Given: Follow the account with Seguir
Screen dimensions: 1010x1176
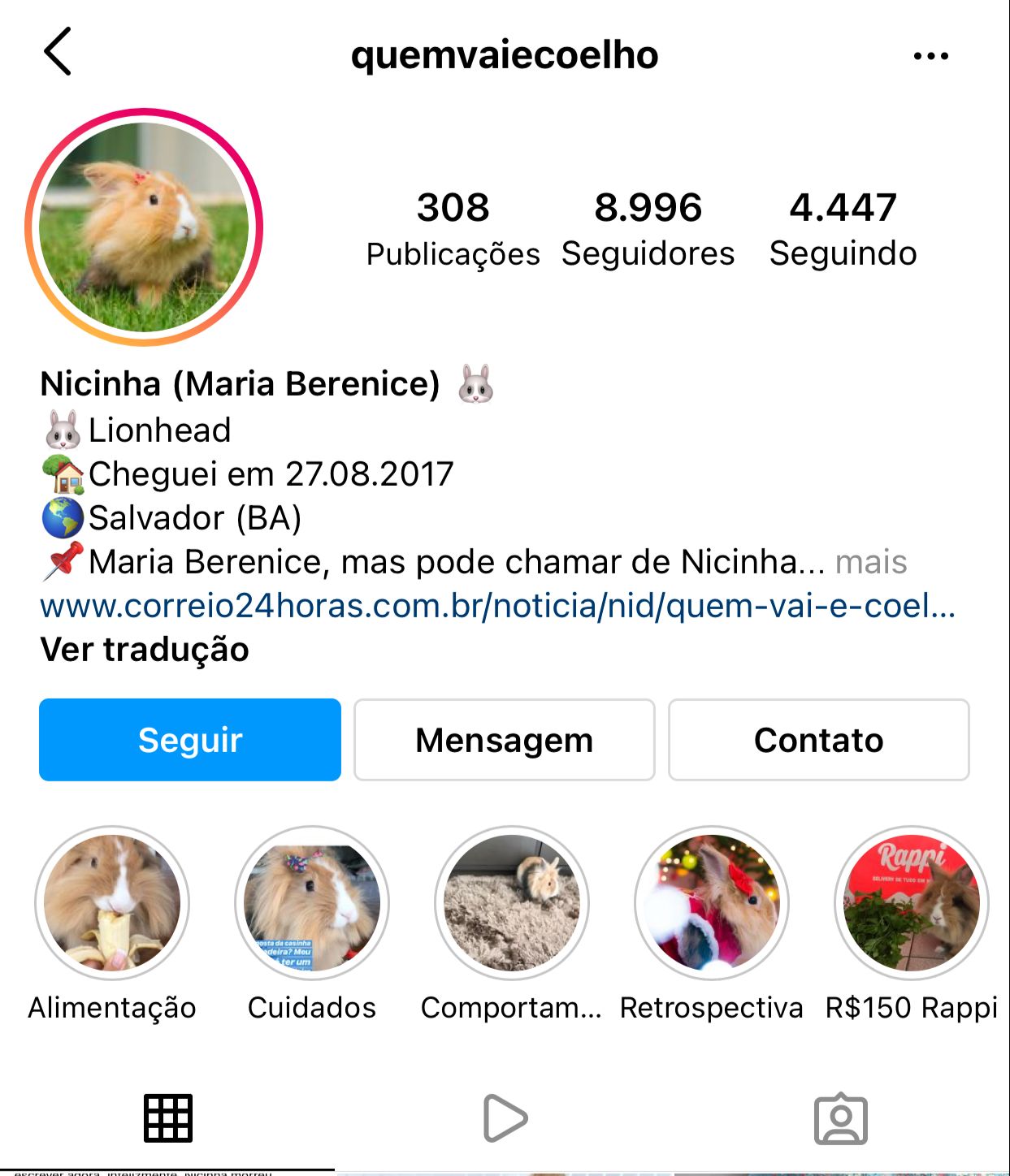Looking at the screenshot, I should coord(190,740).
